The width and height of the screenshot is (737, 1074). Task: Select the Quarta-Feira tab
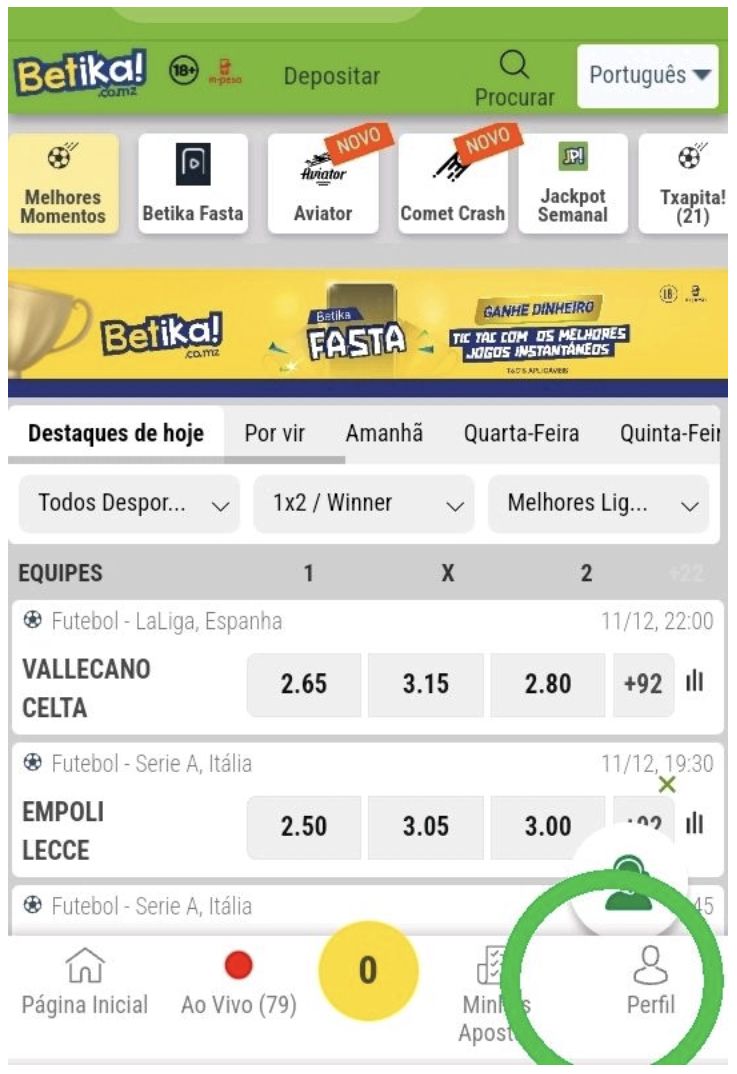click(x=521, y=434)
